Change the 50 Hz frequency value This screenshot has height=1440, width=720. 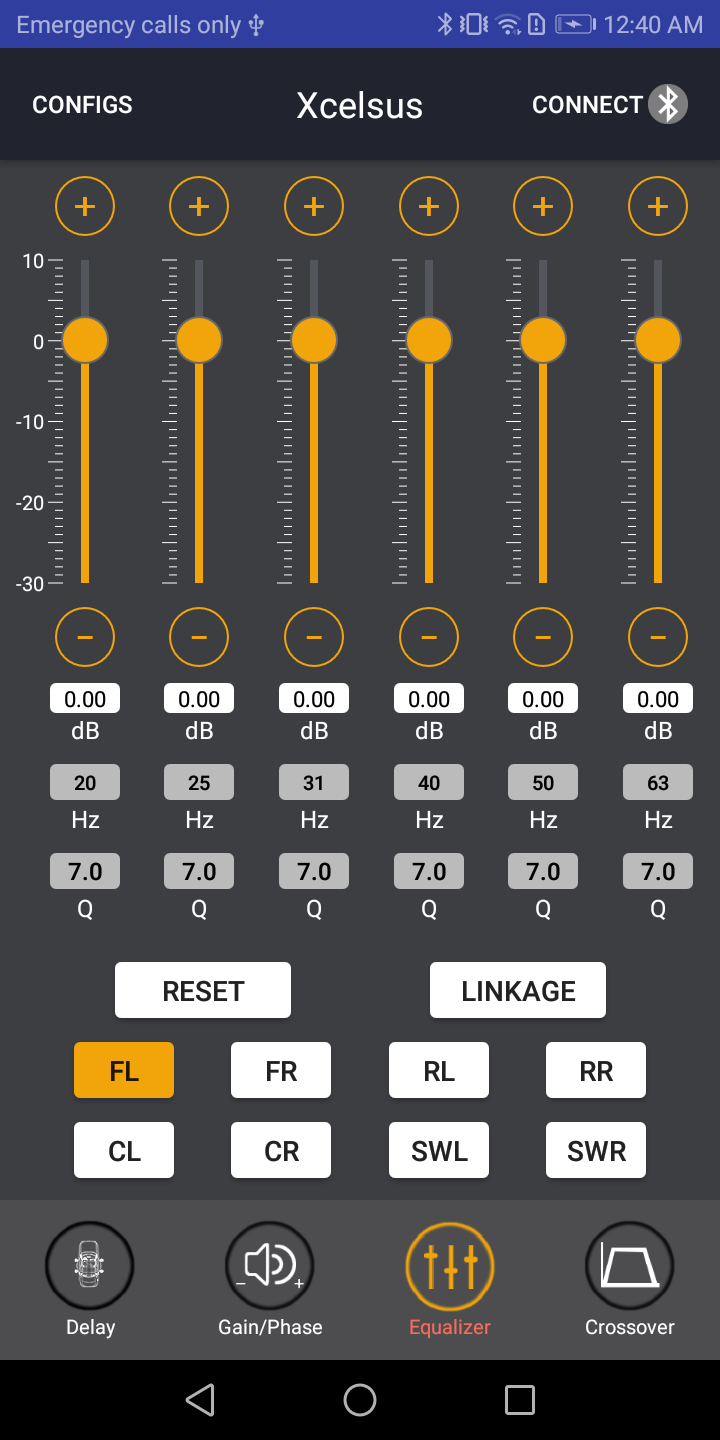(x=543, y=783)
